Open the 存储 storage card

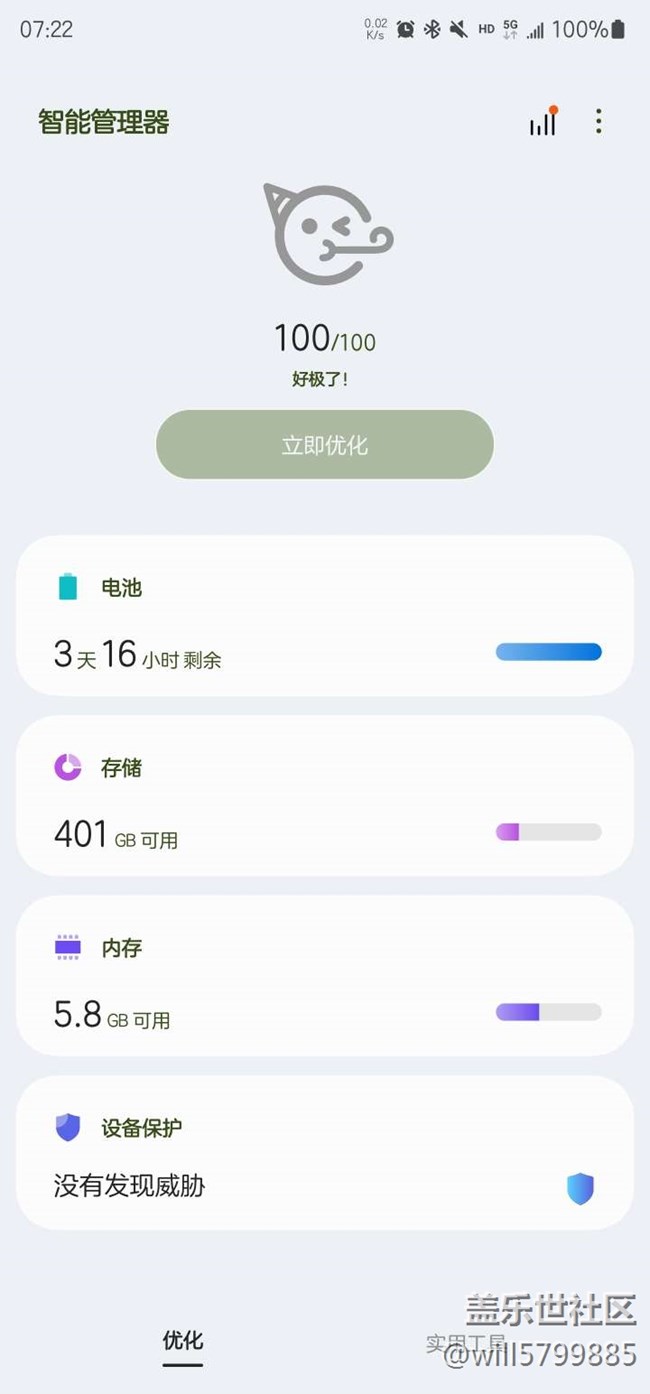[325, 796]
